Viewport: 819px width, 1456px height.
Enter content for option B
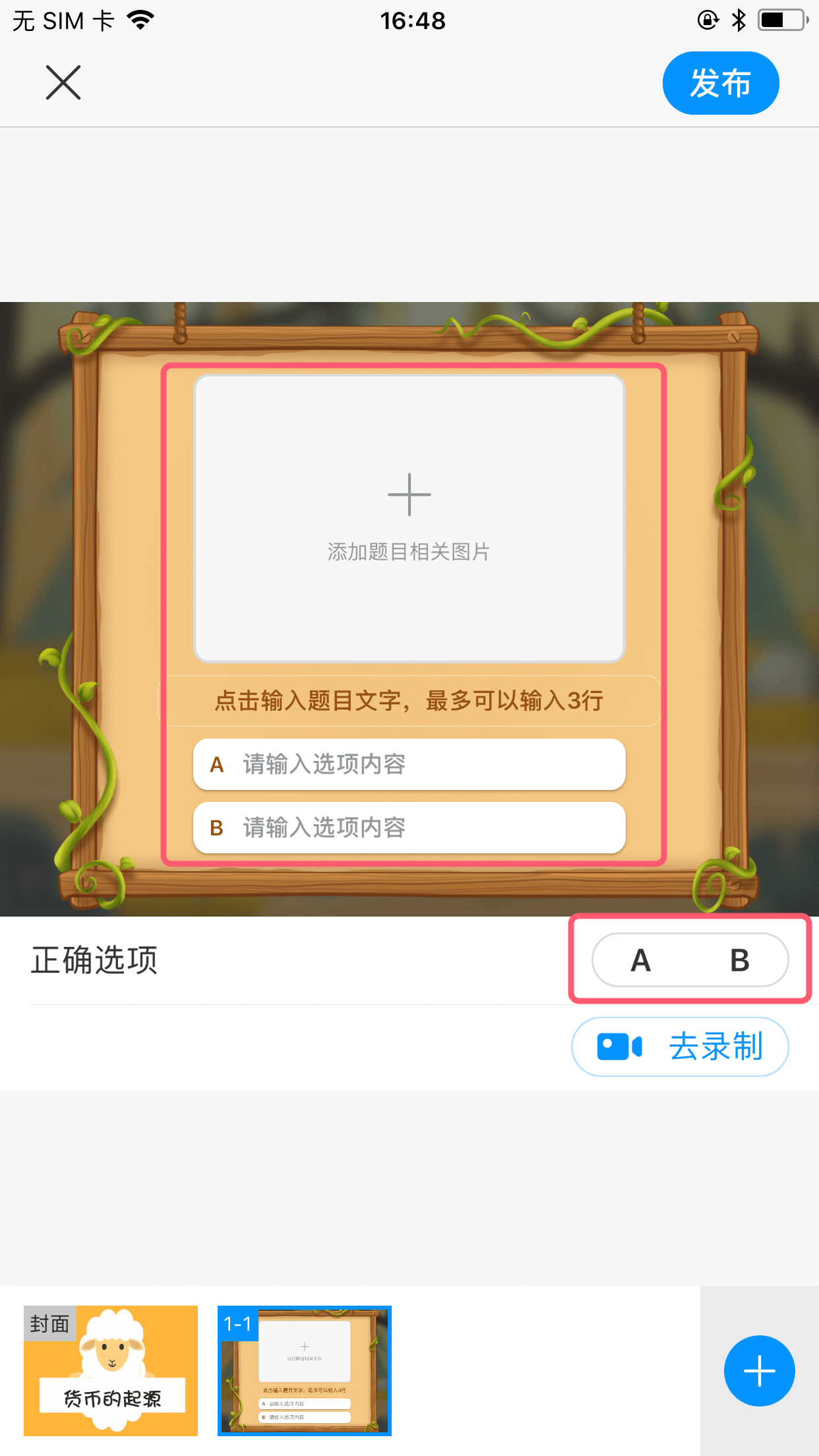click(409, 828)
